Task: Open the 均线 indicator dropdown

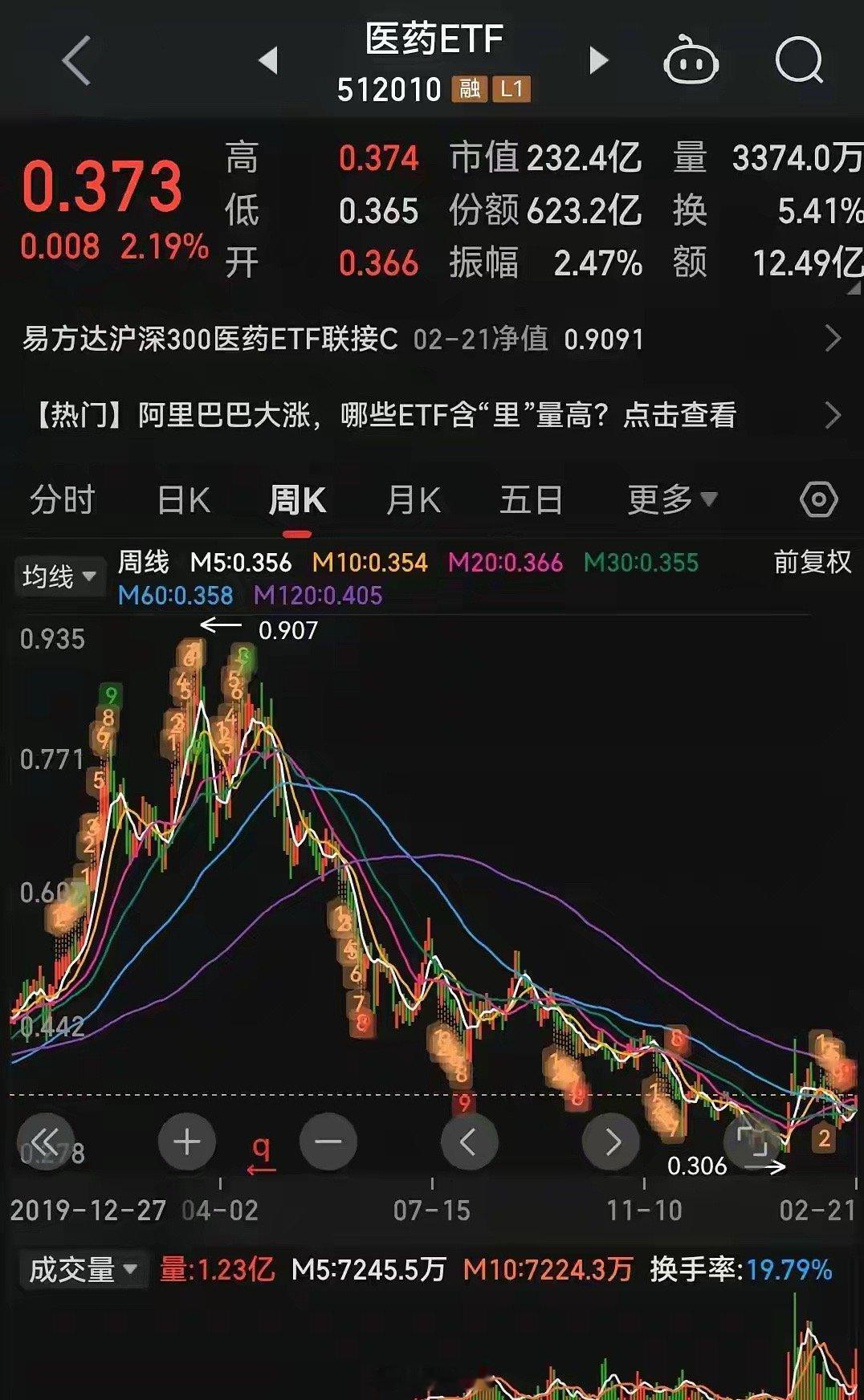Action: [x=59, y=576]
